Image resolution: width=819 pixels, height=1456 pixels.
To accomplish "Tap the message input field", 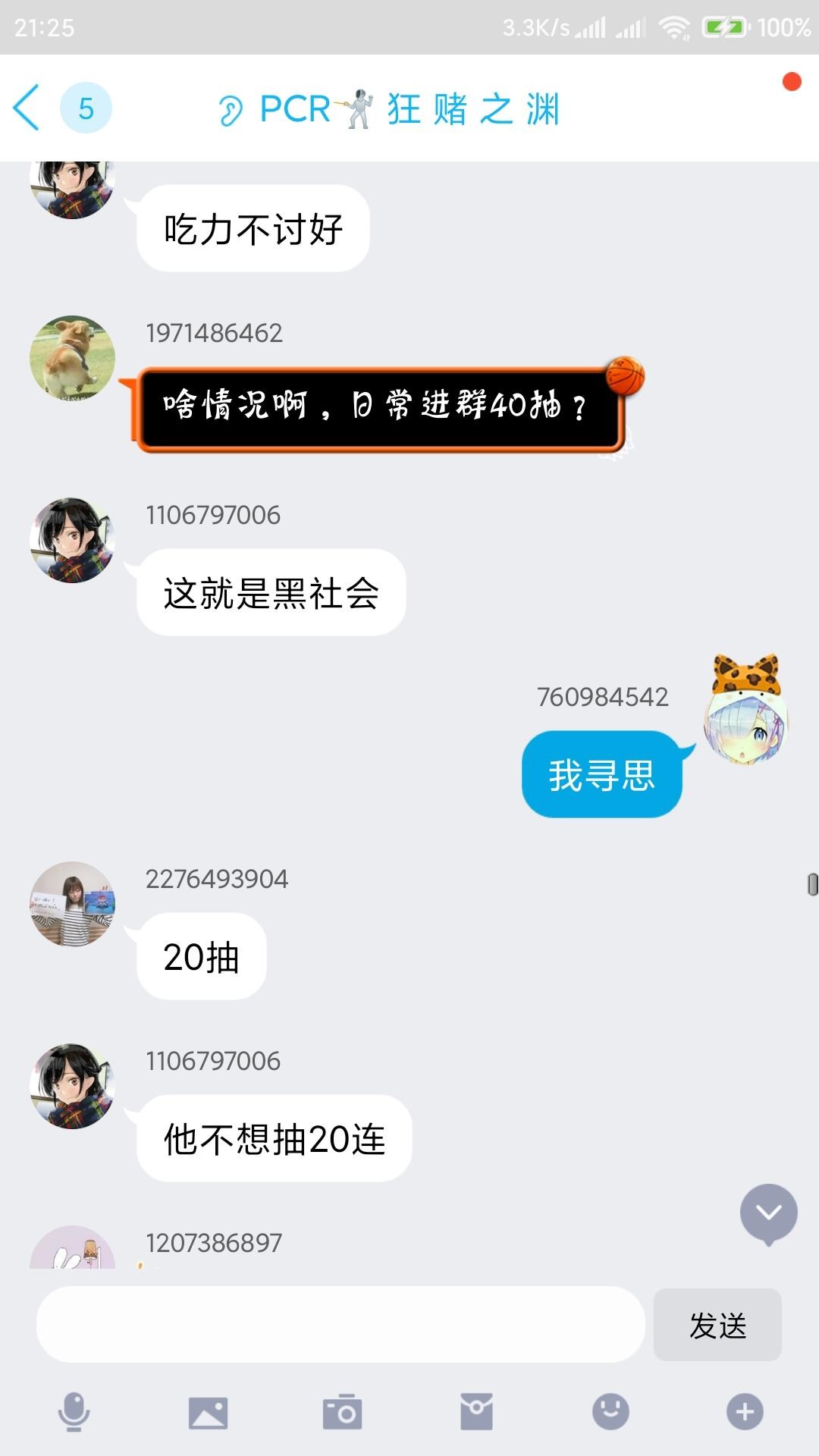I will 340,1324.
